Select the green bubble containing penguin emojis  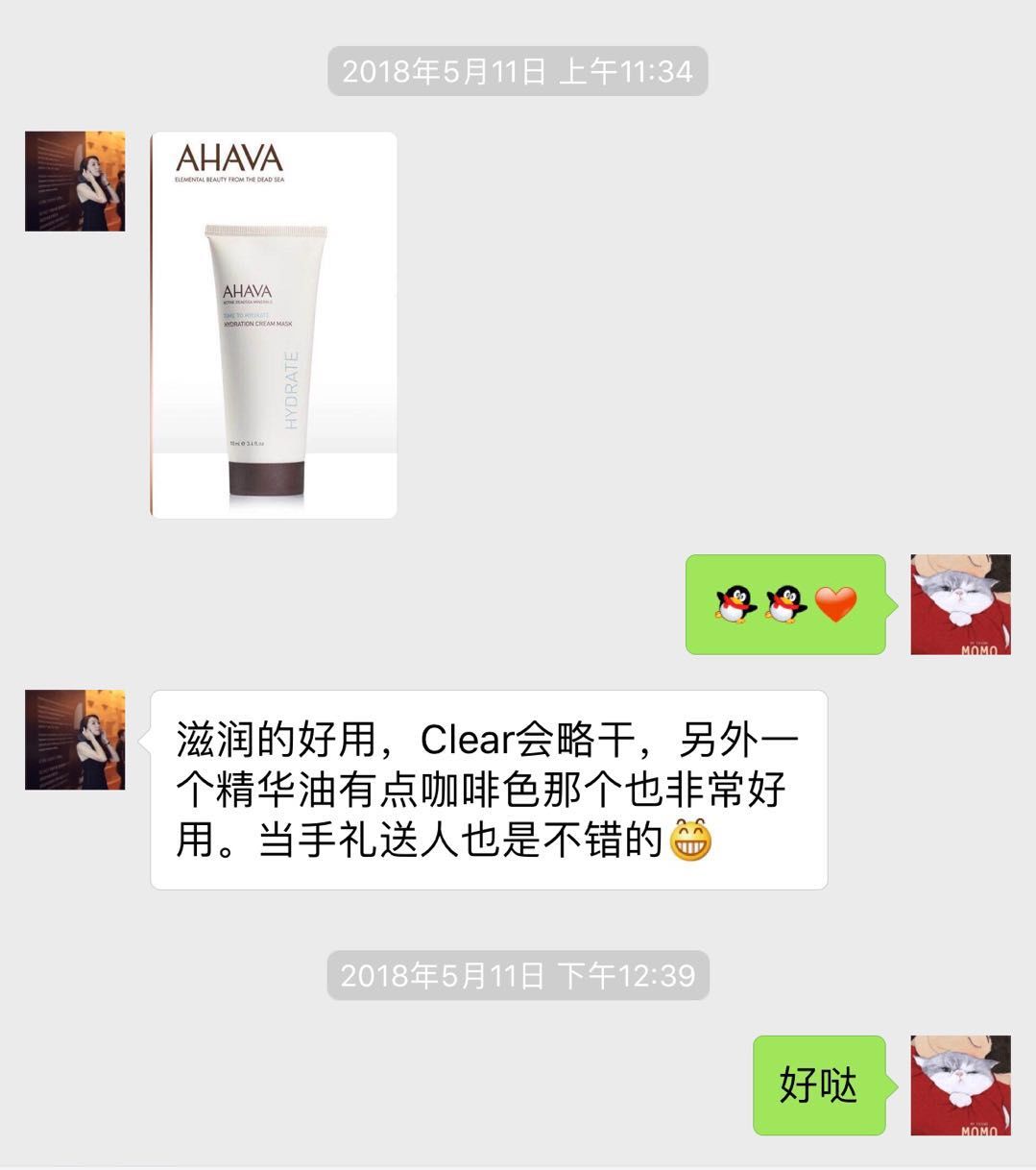[784, 603]
